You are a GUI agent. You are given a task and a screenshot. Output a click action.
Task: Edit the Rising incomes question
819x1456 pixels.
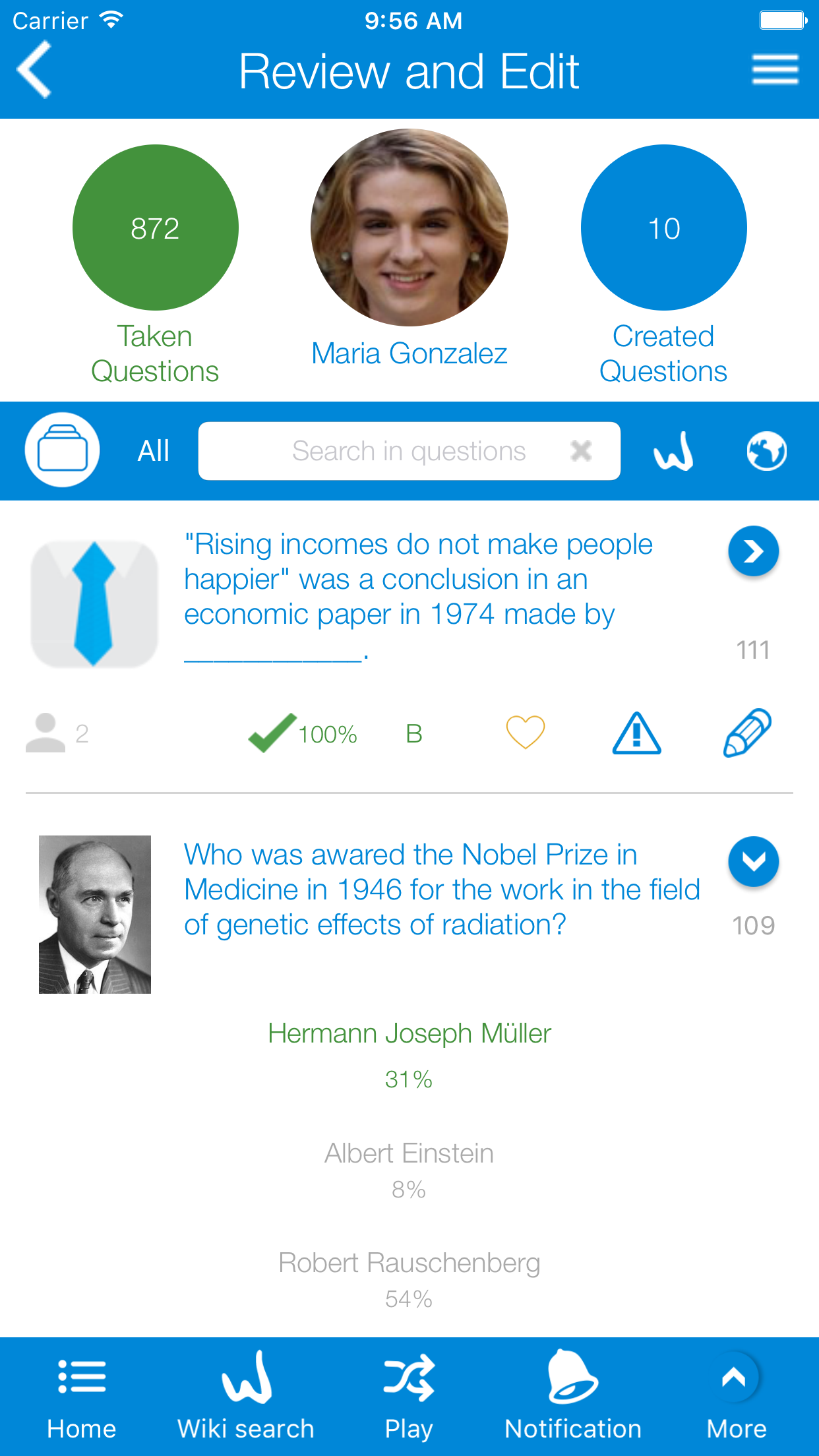tap(748, 733)
